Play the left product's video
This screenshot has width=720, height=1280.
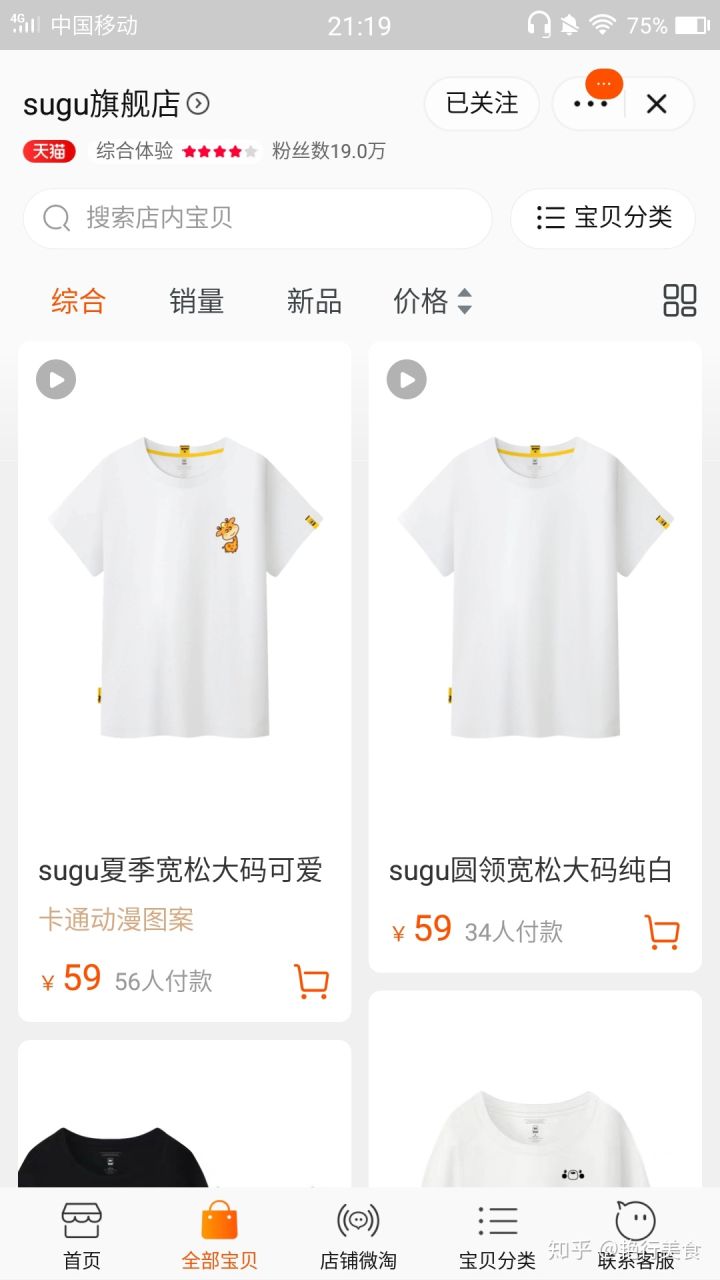(54, 379)
